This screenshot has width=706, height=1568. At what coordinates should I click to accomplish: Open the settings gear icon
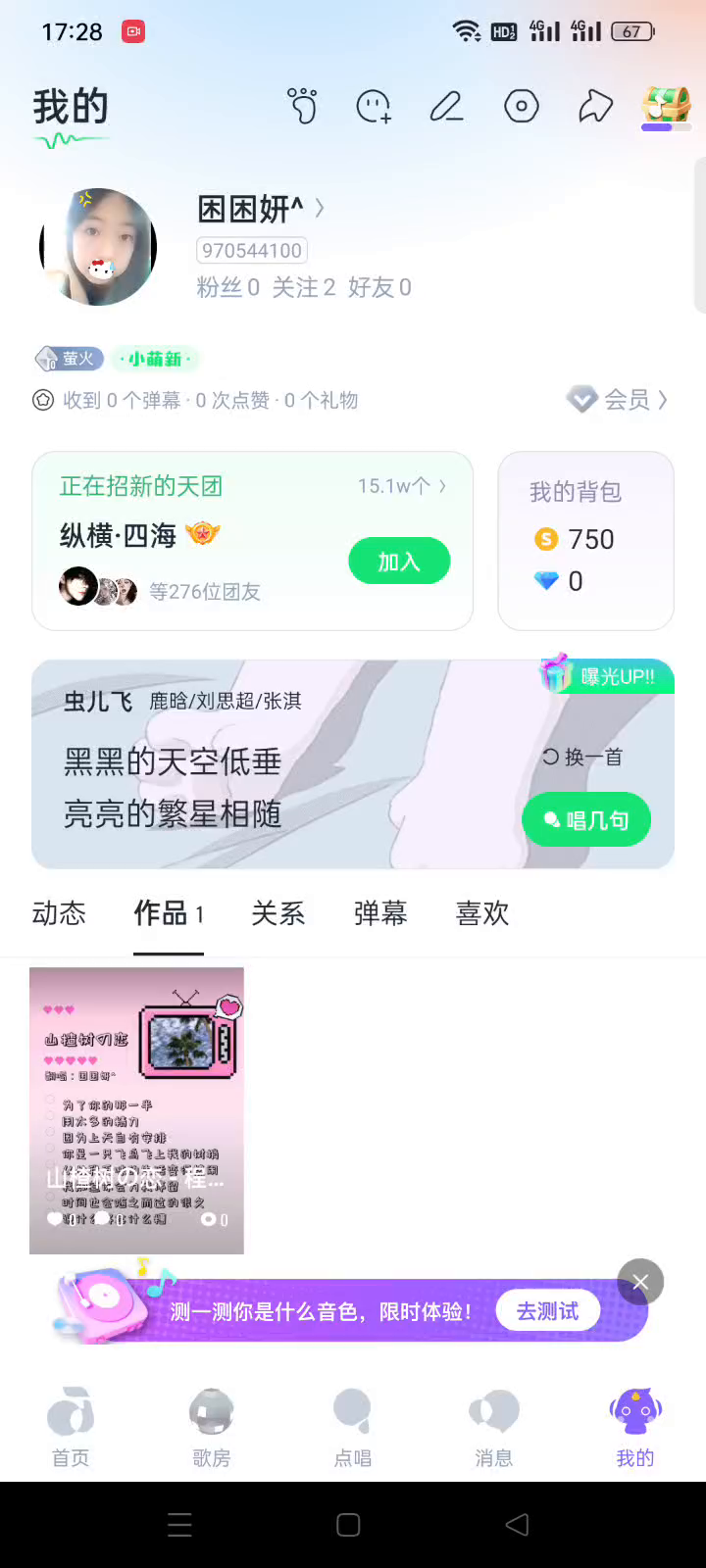(522, 106)
